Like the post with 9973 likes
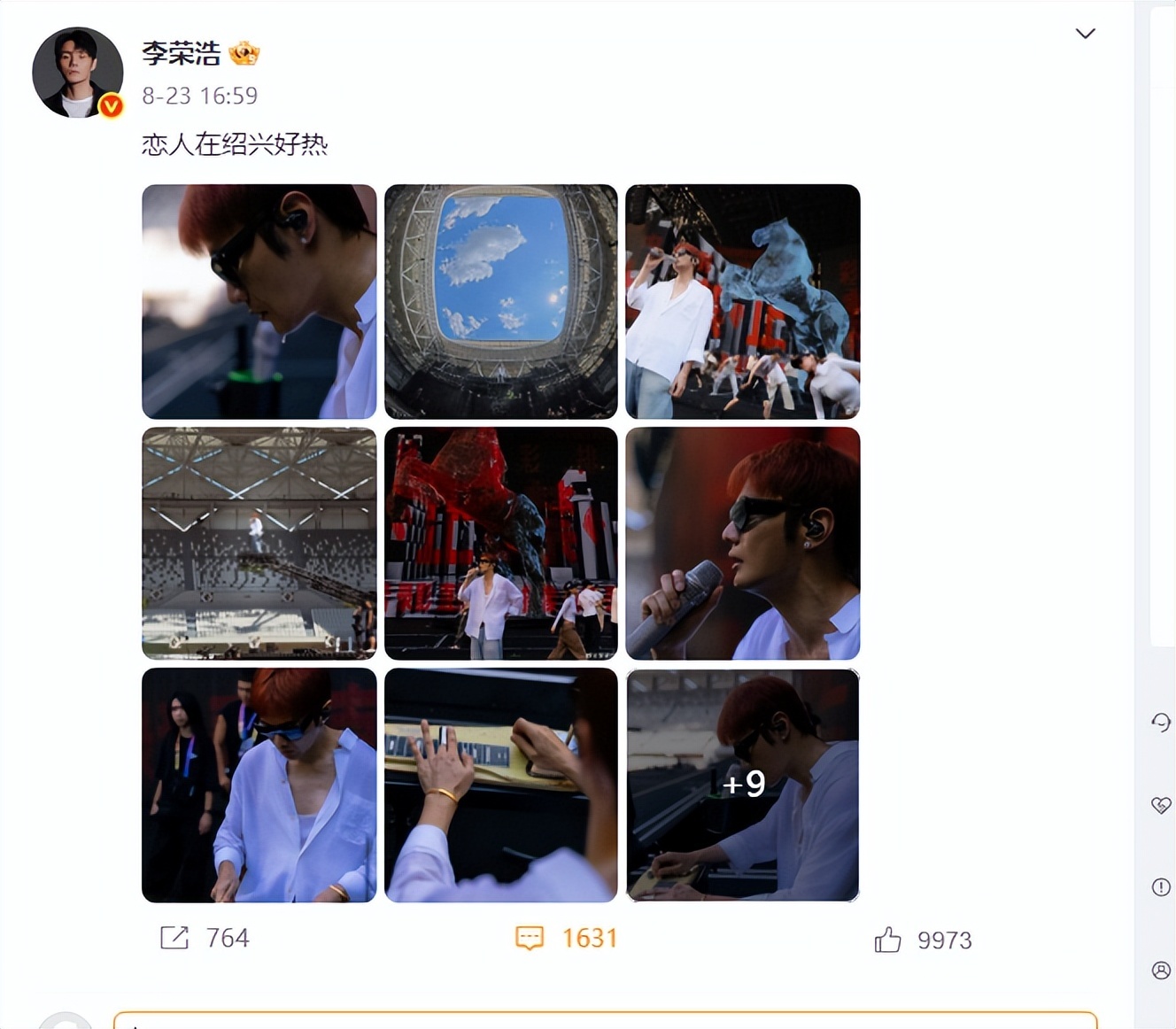This screenshot has width=1176, height=1029. click(923, 940)
